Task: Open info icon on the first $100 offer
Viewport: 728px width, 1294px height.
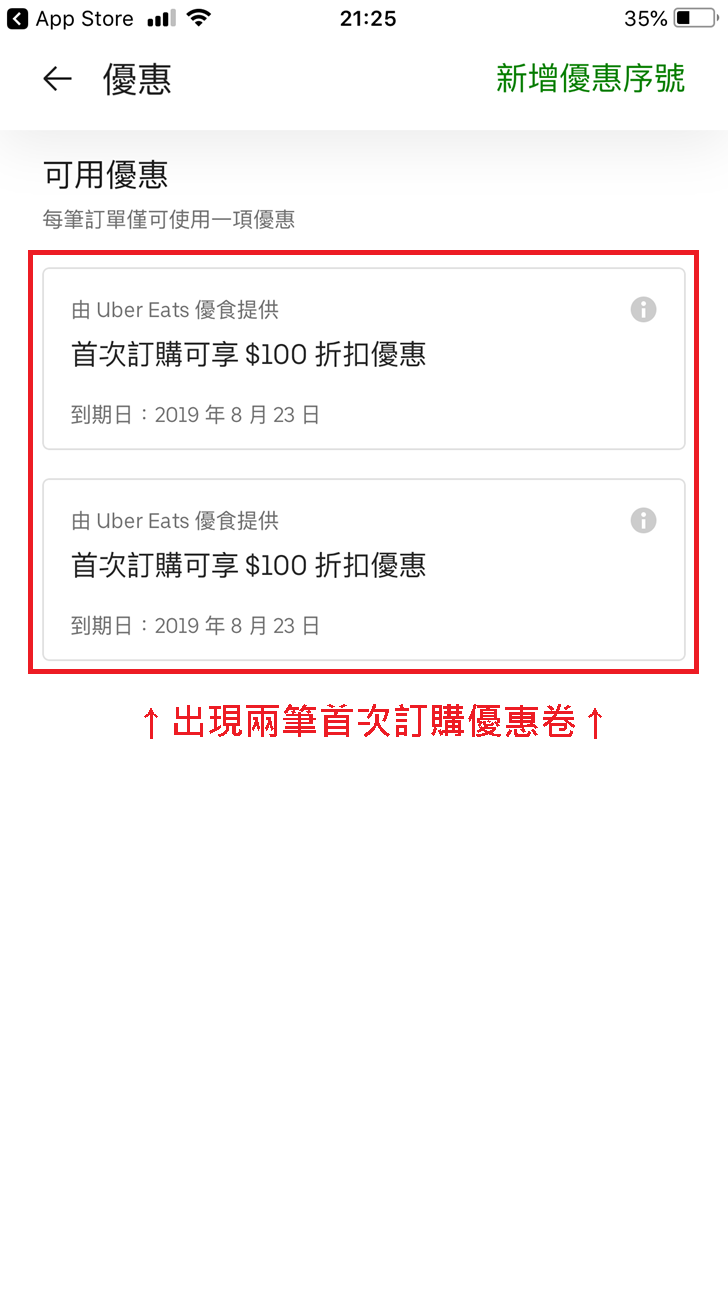Action: tap(643, 310)
